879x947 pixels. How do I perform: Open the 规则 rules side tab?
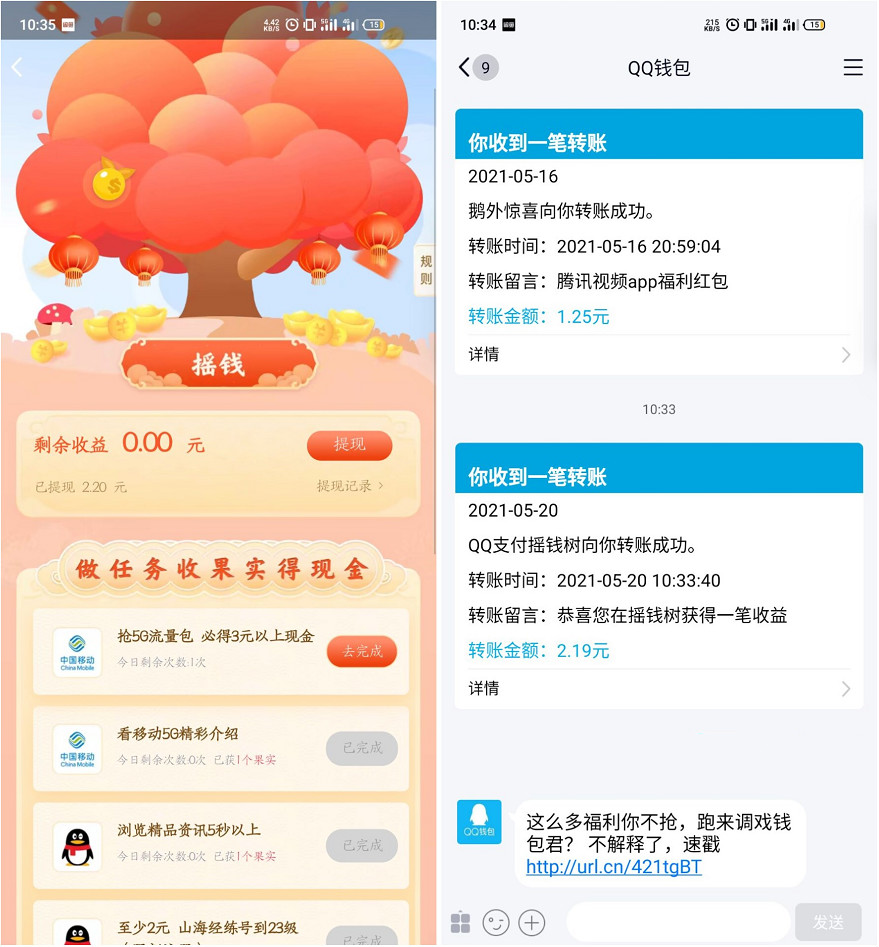click(426, 270)
